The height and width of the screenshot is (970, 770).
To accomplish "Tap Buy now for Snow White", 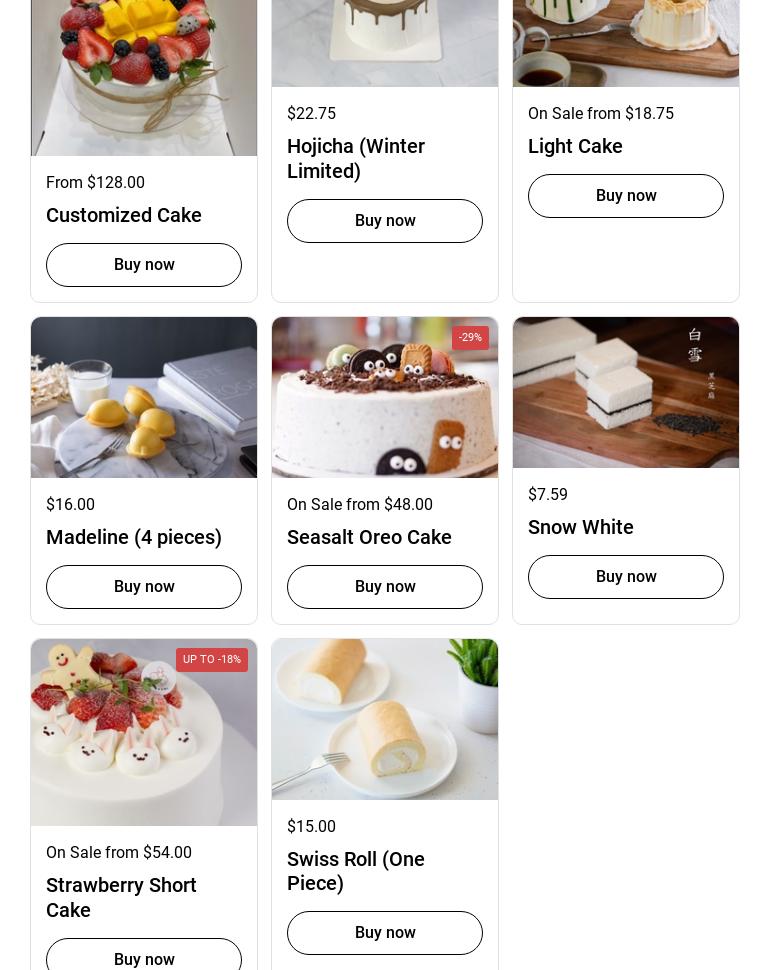I will point(626,577).
